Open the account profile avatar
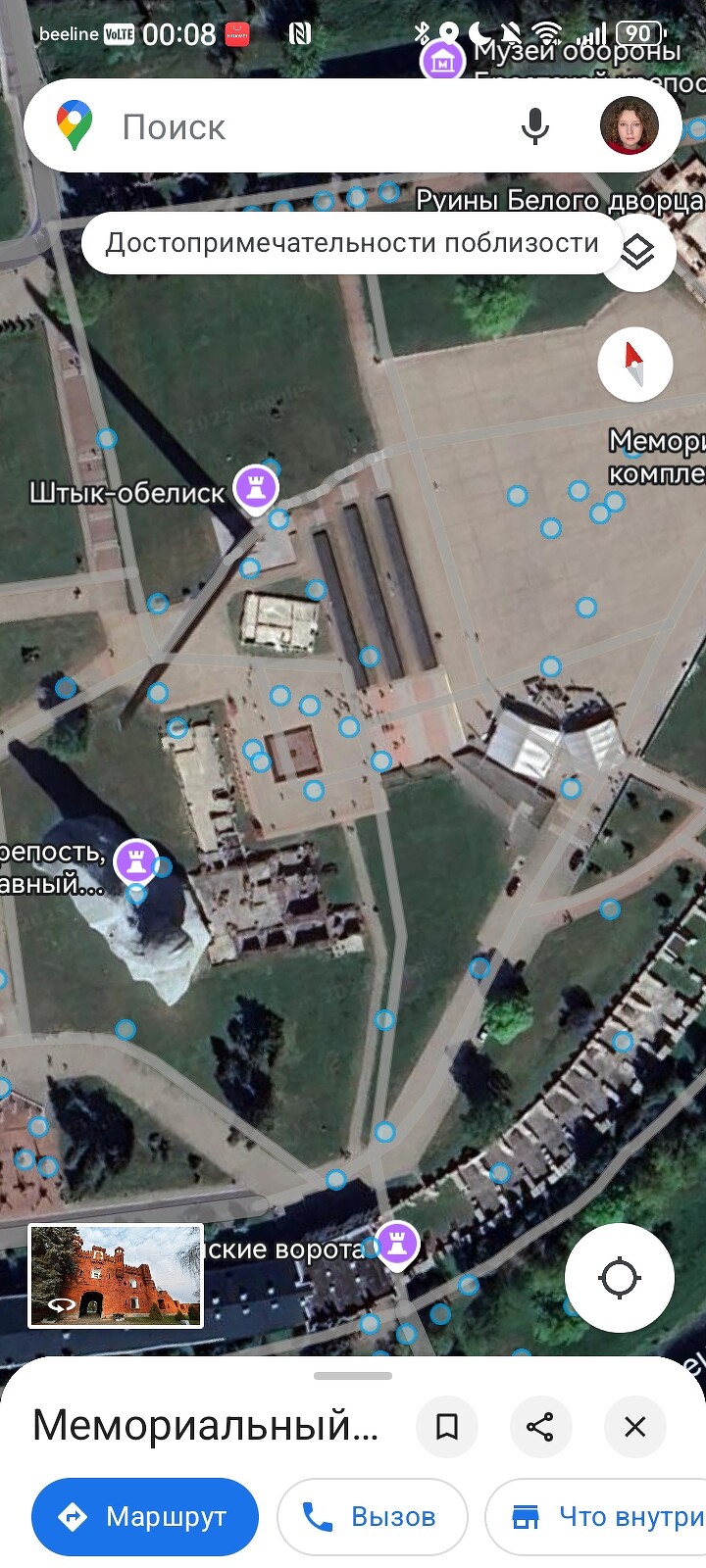The height and width of the screenshot is (1568, 706). point(629,125)
